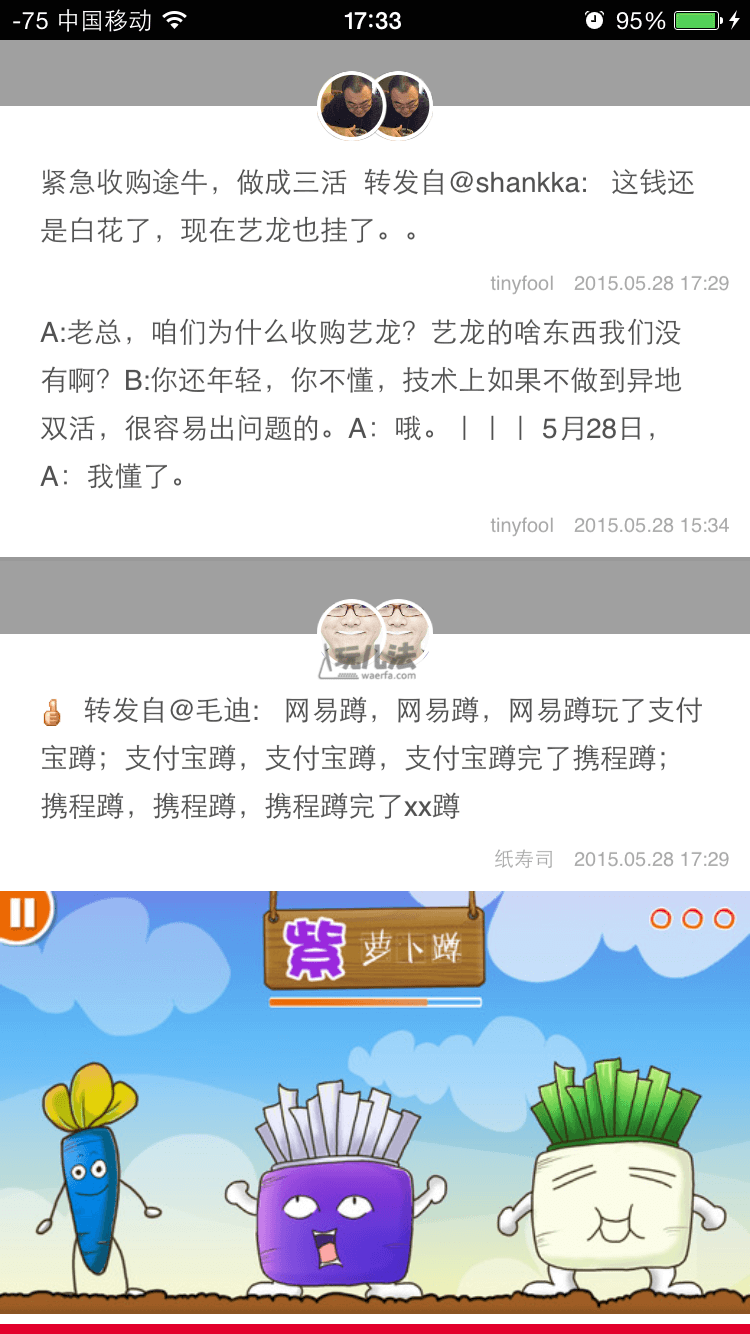Open 纸寿司's avatar above the 网易蹲 post
The height and width of the screenshot is (1334, 750).
pos(374,632)
